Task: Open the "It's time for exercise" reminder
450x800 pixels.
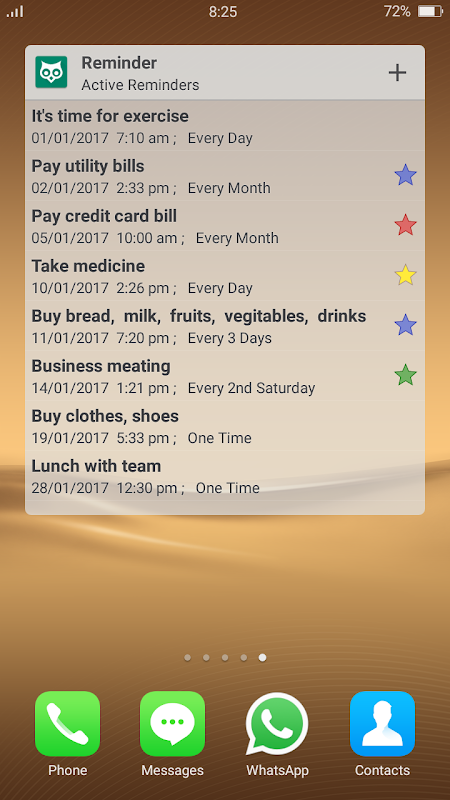Action: pyautogui.click(x=225, y=126)
